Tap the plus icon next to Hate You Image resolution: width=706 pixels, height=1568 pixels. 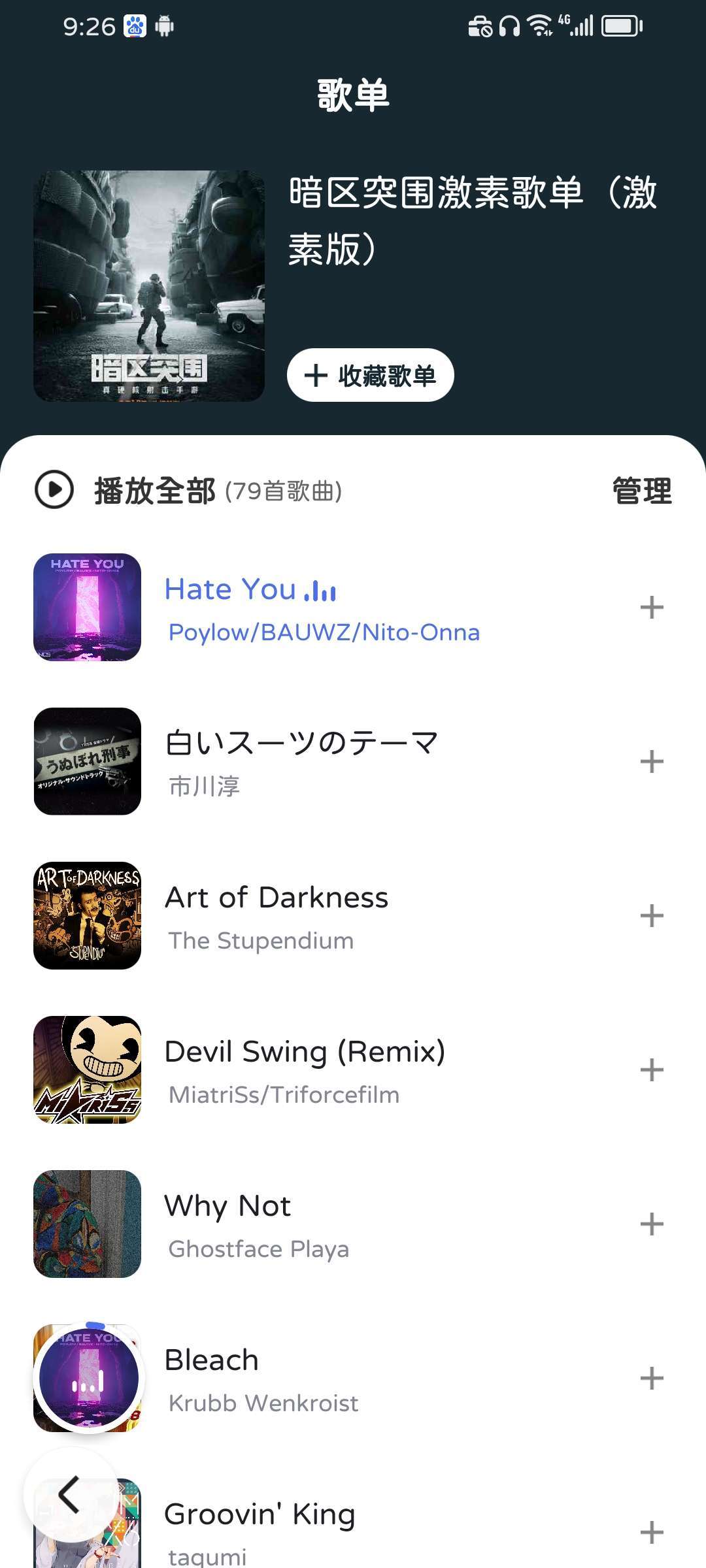[651, 608]
